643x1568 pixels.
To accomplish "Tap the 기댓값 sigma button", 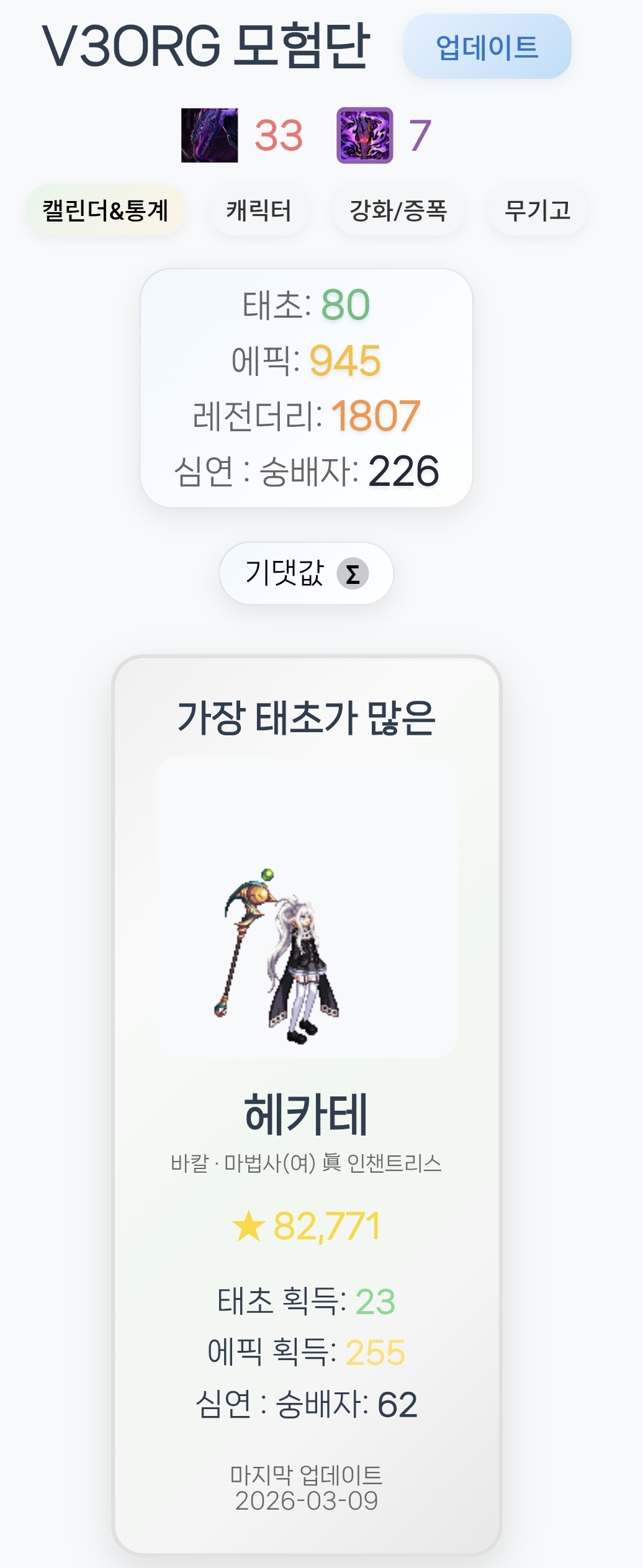I will (x=306, y=573).
